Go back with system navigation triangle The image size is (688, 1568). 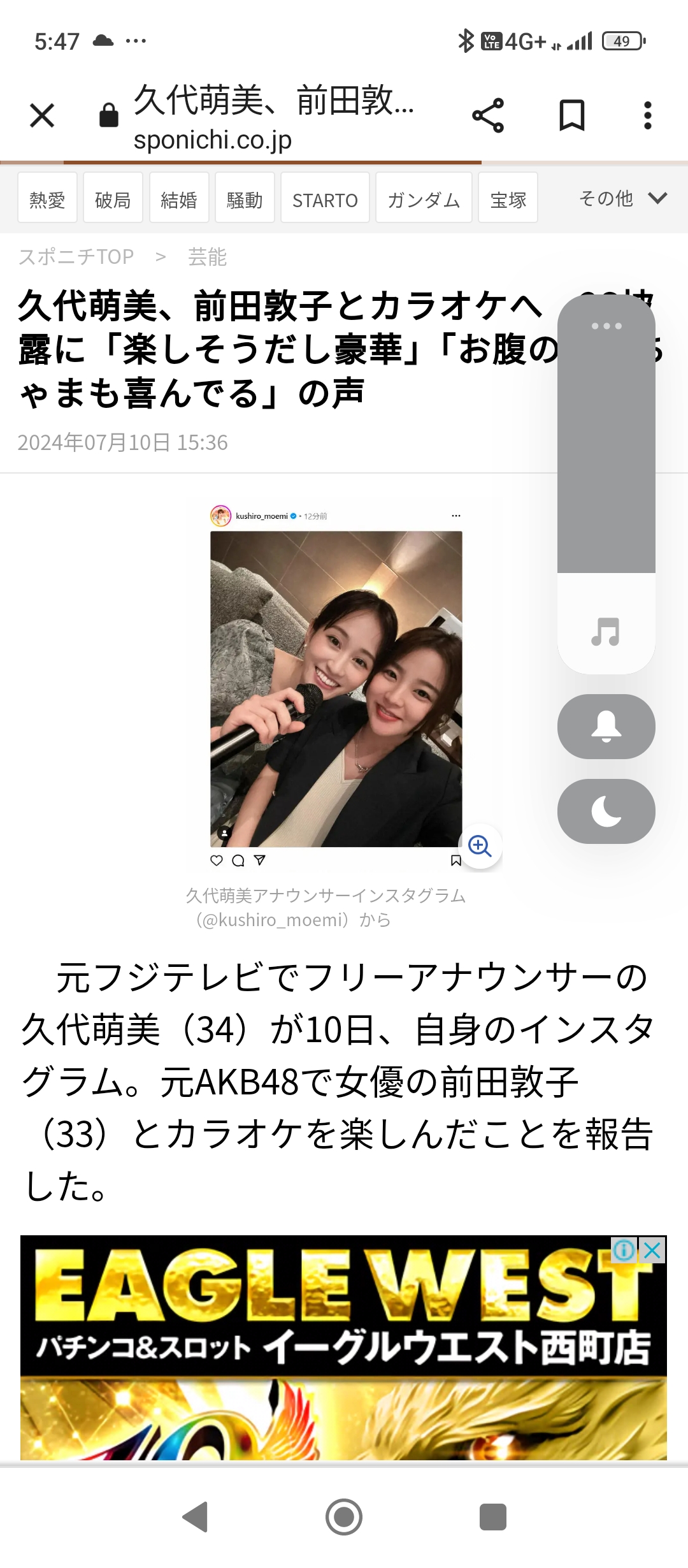pos(196,1517)
